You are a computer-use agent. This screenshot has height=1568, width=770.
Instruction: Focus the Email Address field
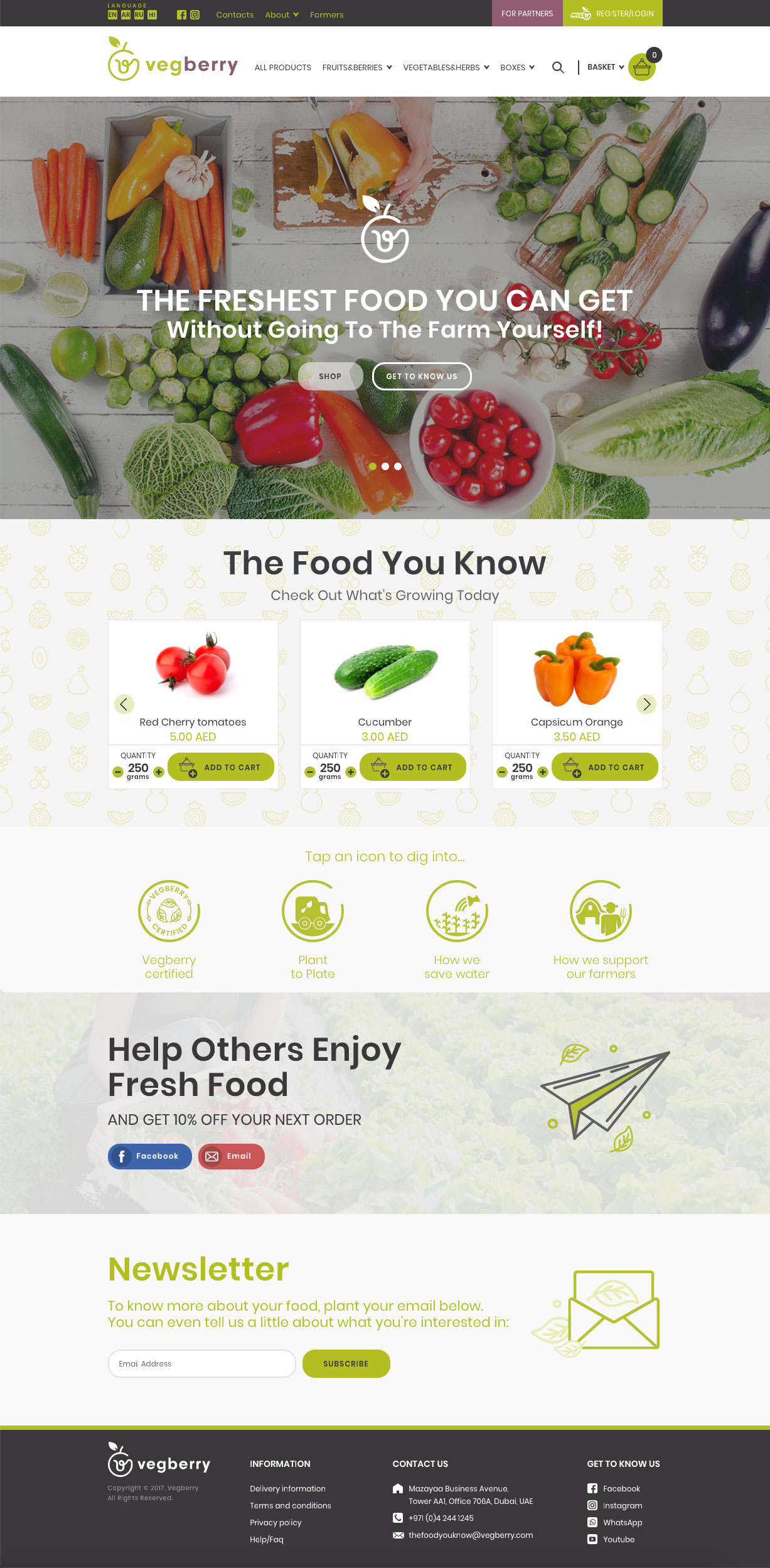(x=201, y=1363)
